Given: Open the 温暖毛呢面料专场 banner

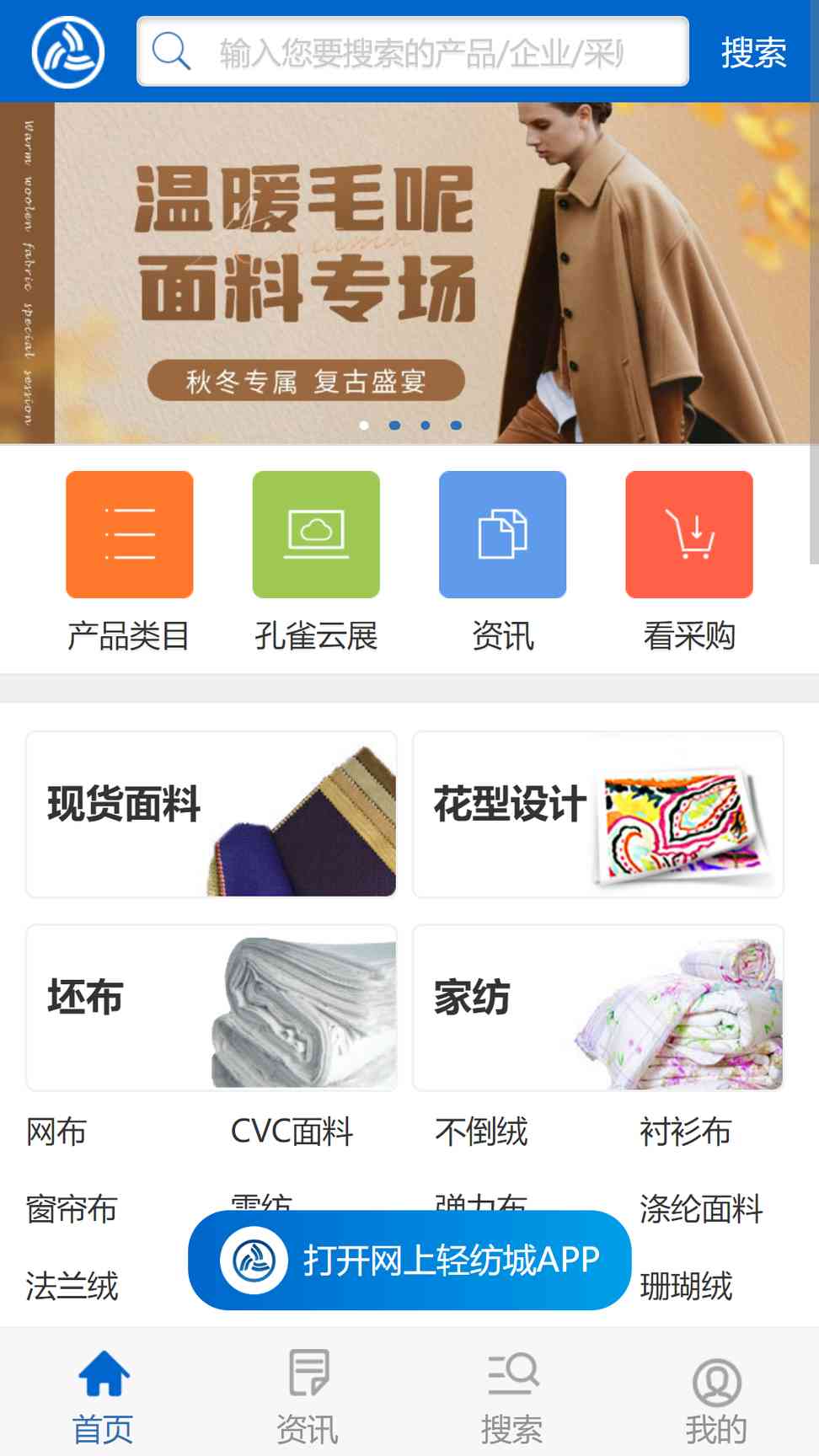Looking at the screenshot, I should (x=409, y=273).
